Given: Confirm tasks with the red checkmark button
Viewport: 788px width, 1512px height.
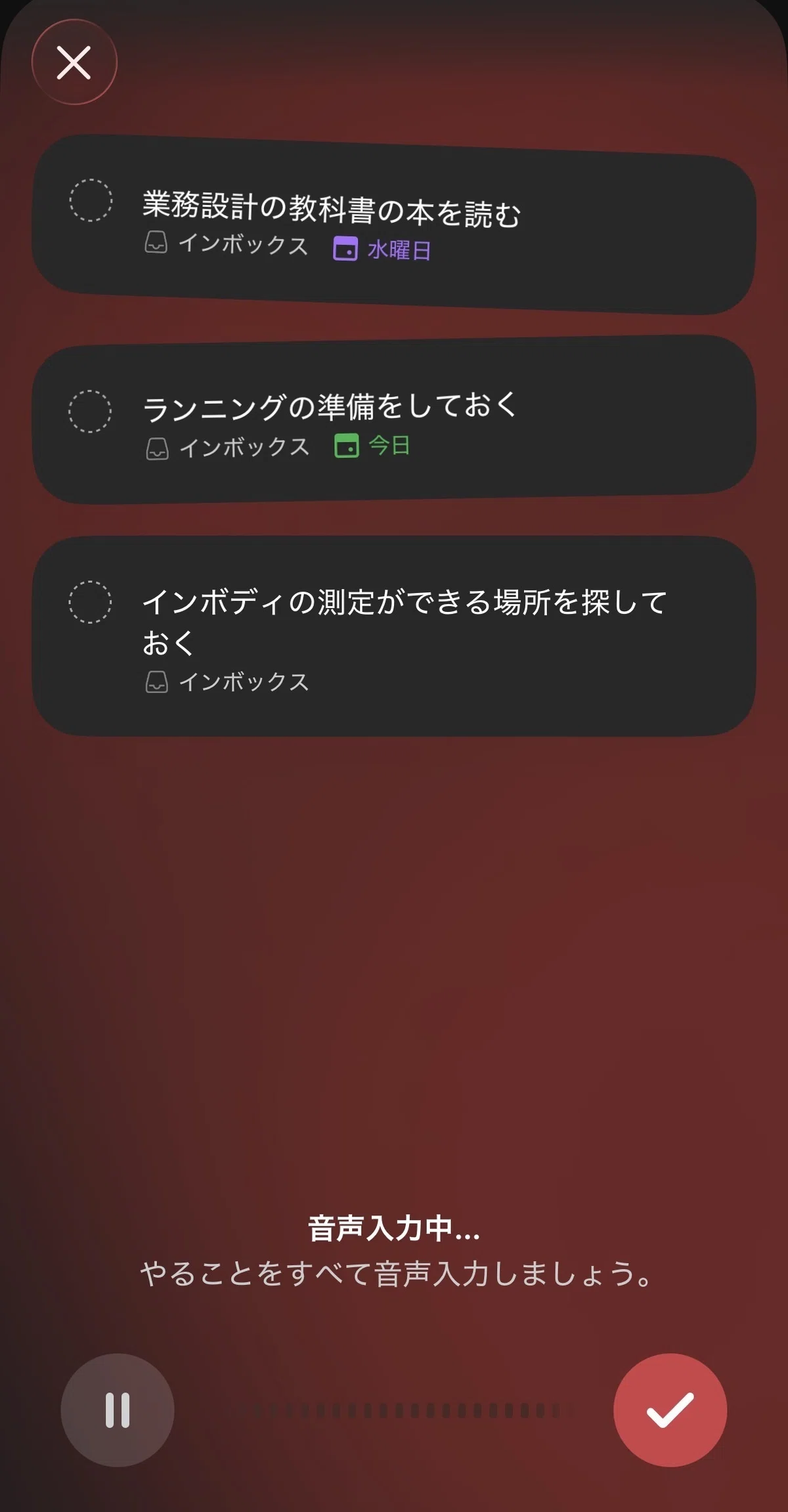Looking at the screenshot, I should (x=670, y=1410).
